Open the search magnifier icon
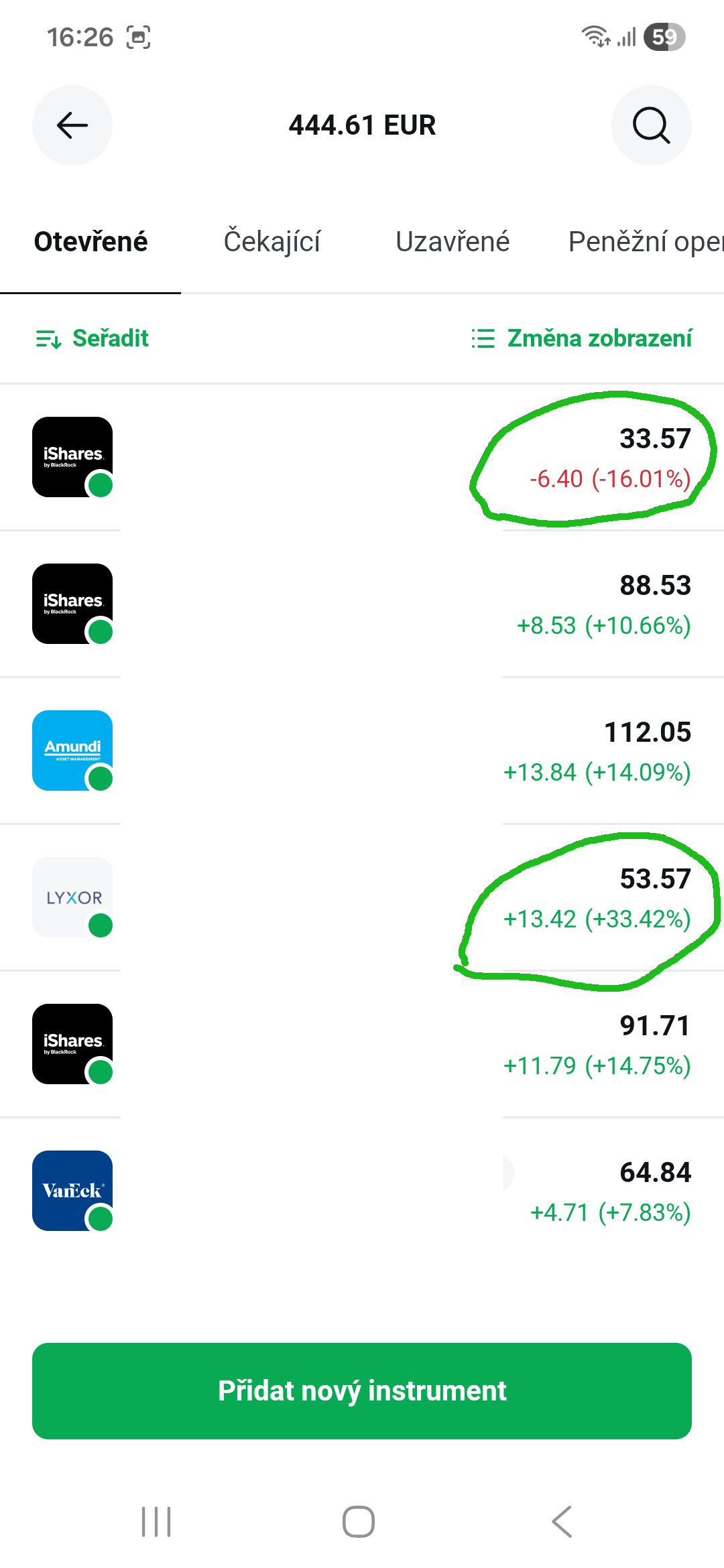This screenshot has height=1568, width=724. (651, 125)
